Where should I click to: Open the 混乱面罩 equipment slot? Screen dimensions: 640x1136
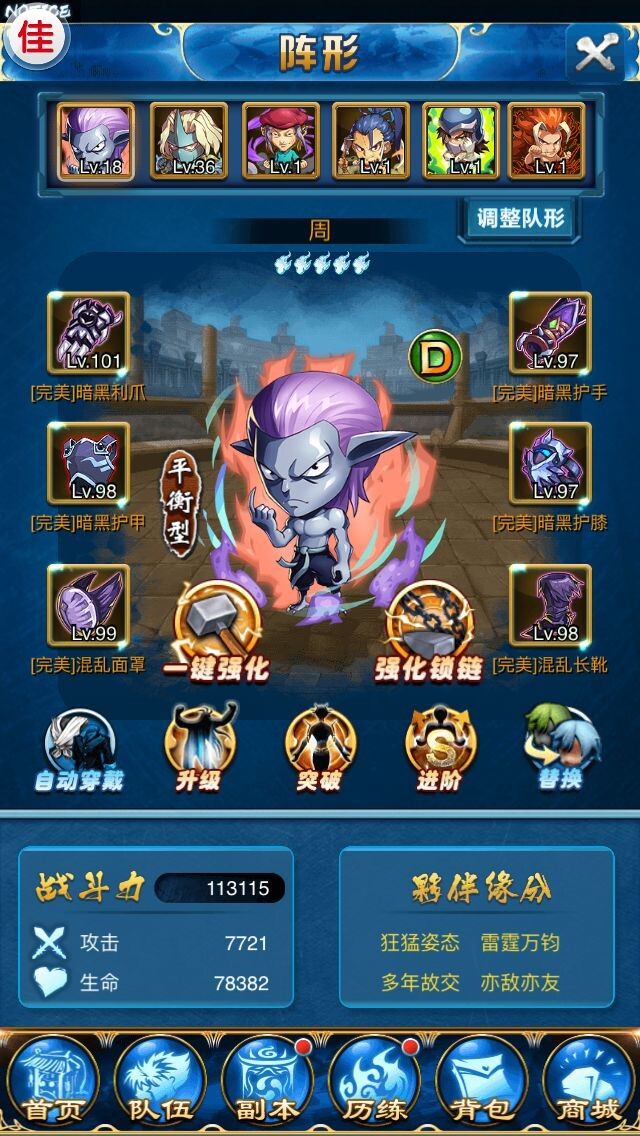89,604
